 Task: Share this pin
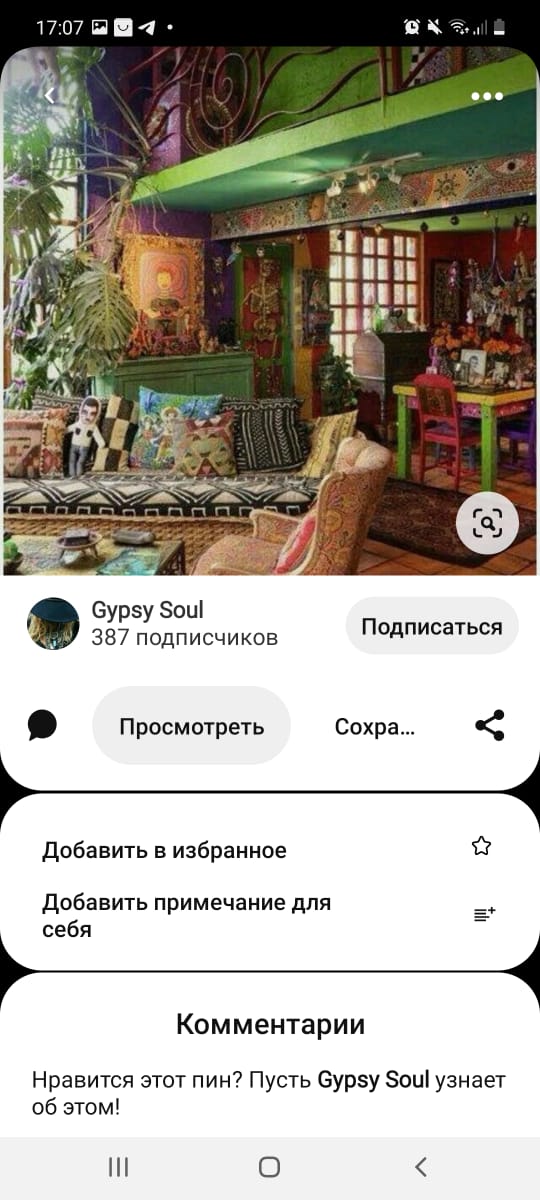pyautogui.click(x=490, y=726)
